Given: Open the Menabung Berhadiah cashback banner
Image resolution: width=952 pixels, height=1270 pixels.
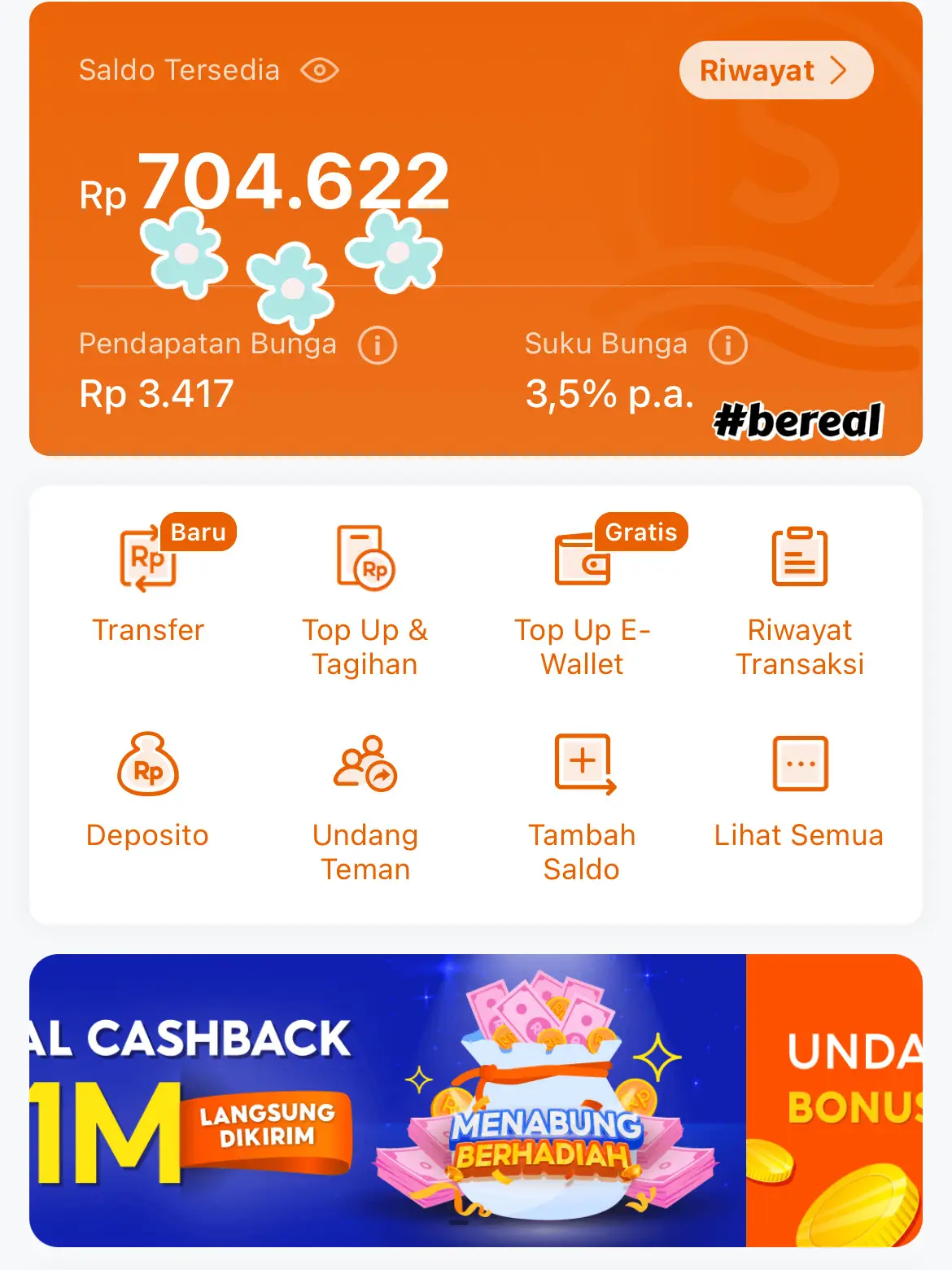Looking at the screenshot, I should pyautogui.click(x=387, y=1101).
